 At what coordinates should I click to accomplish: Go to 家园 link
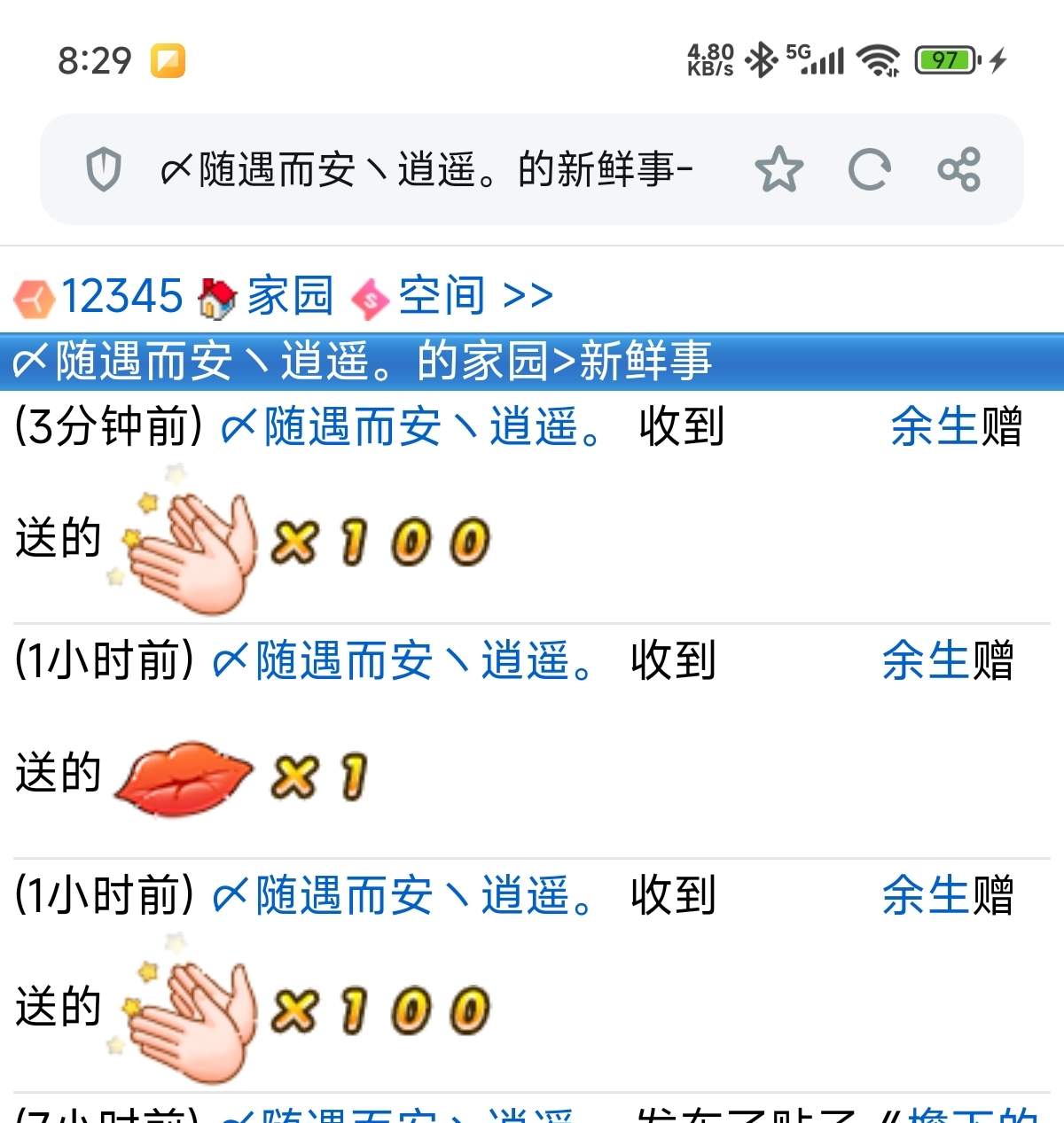[289, 296]
